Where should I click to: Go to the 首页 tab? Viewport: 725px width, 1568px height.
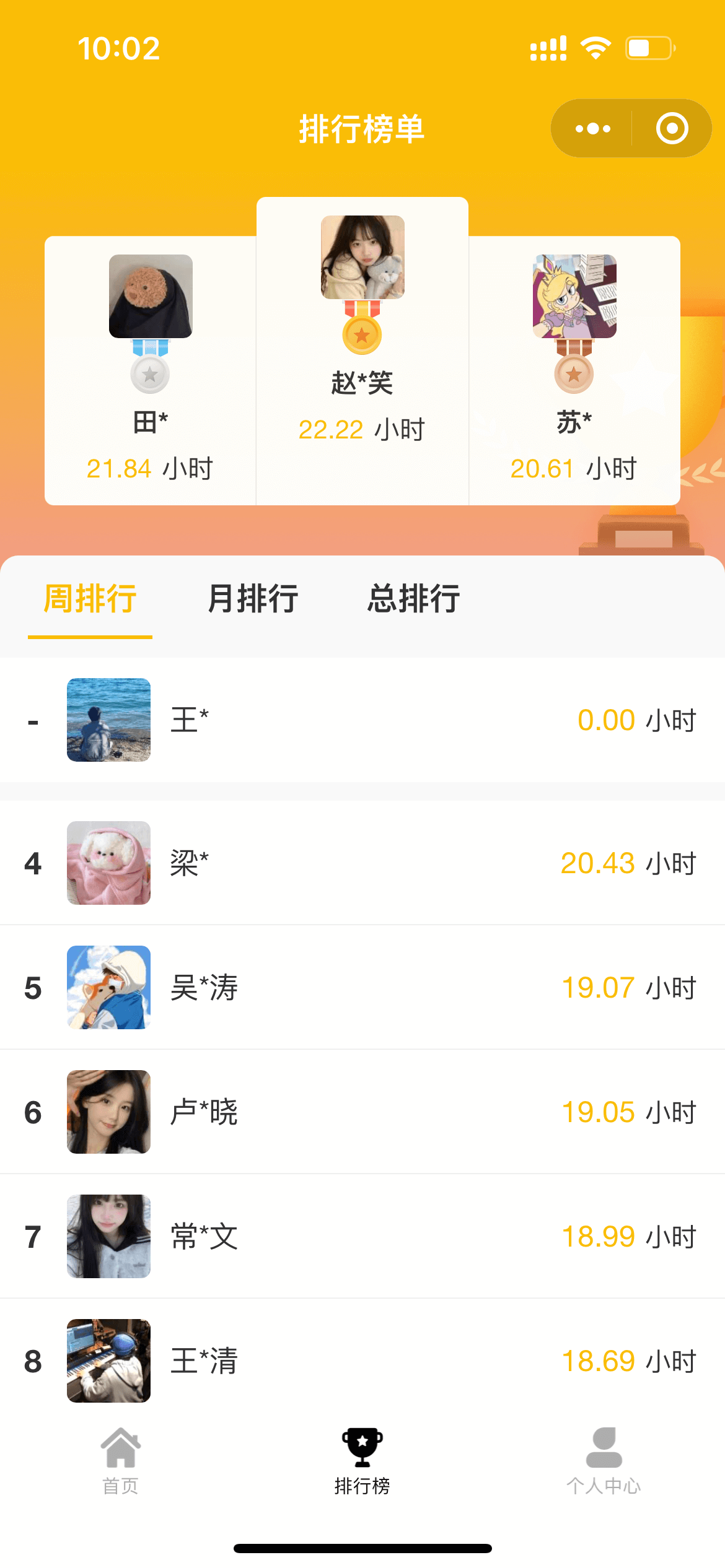click(120, 1460)
